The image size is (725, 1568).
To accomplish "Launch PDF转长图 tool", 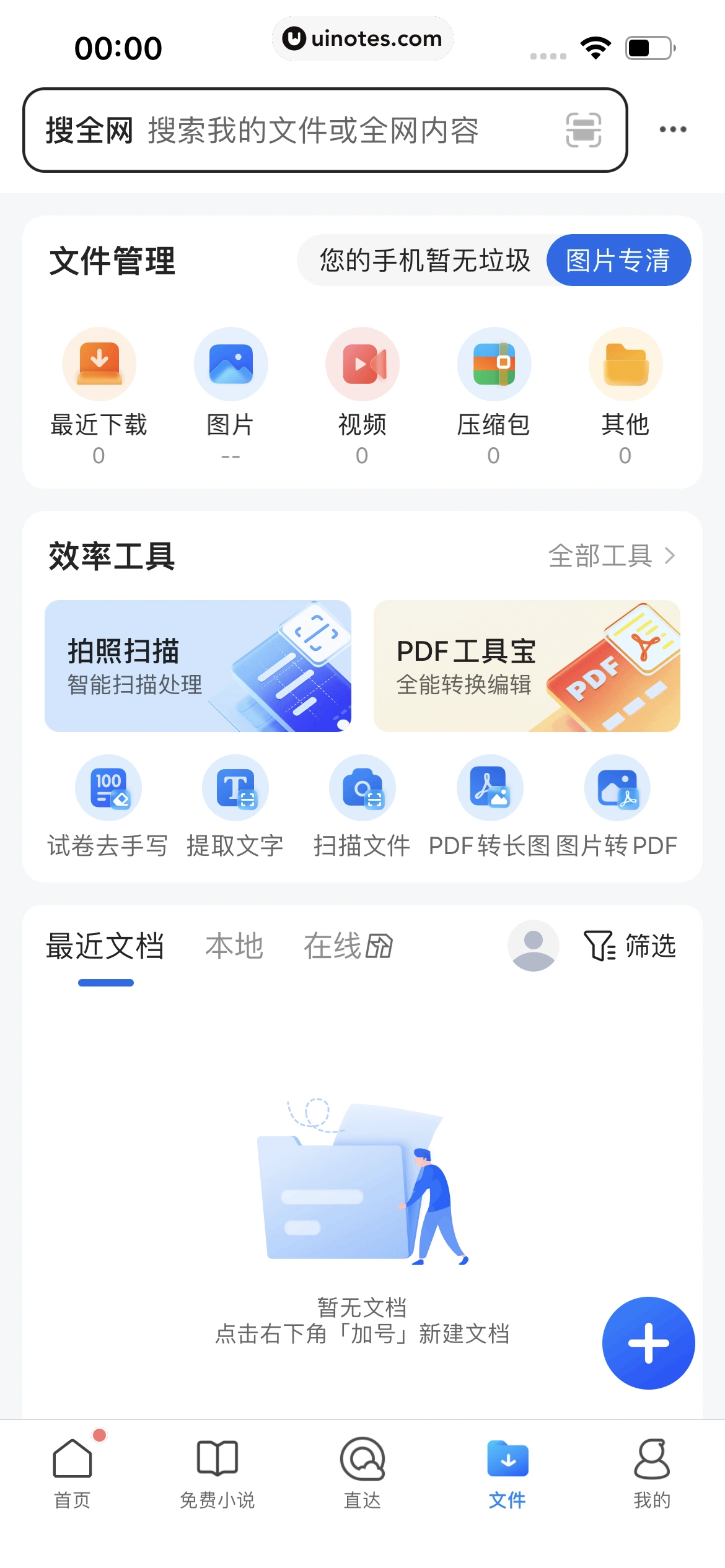I will (x=490, y=806).
